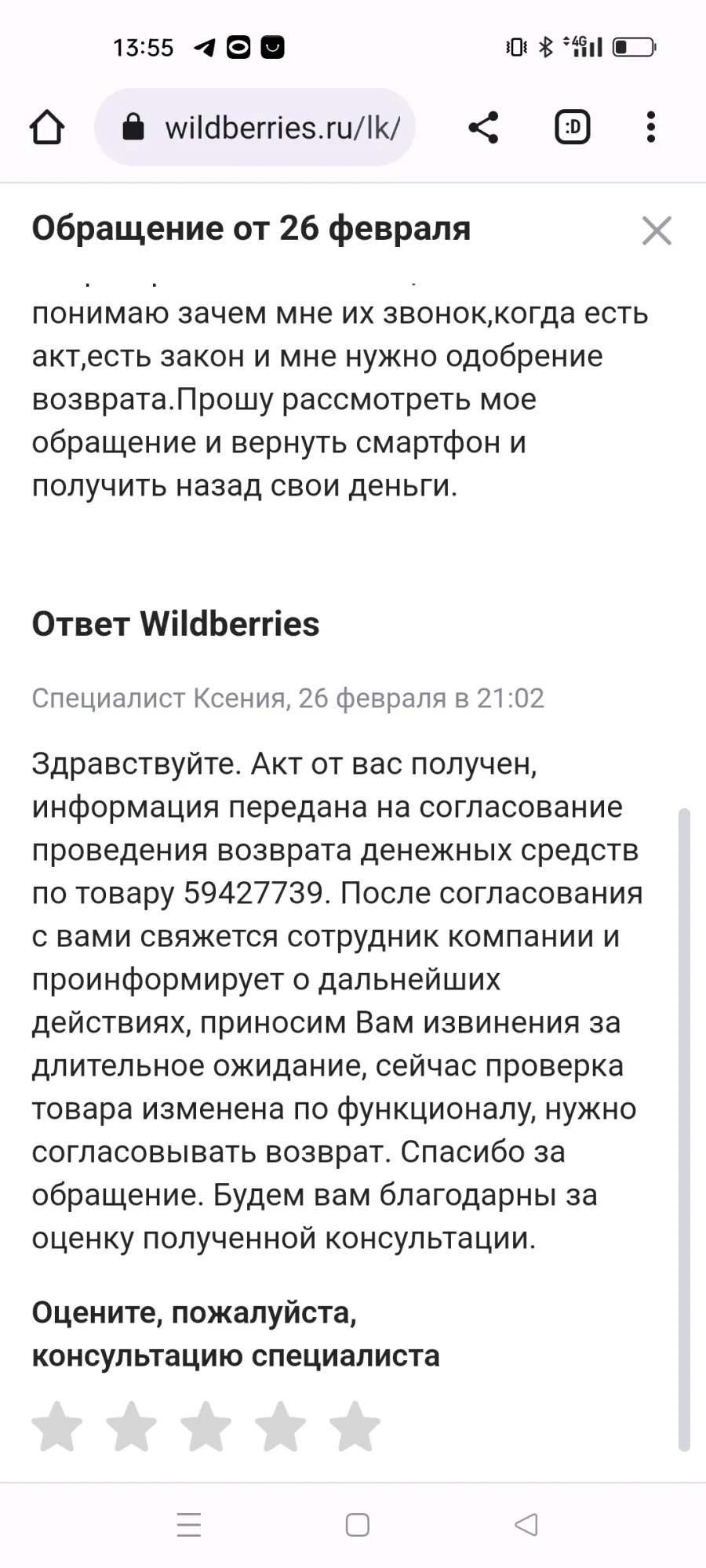This screenshot has height=1568, width=706.
Task: Open the recent apps menu
Action: [189, 1525]
